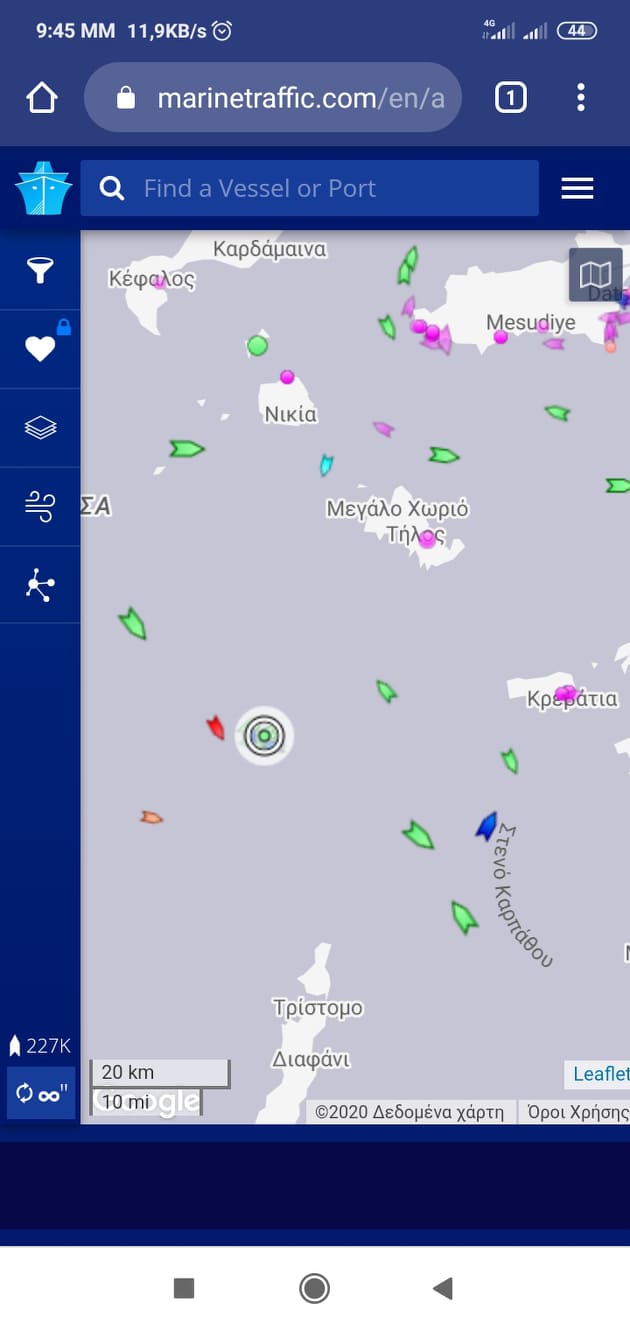Search in Find a Vessel or Port
The image size is (630, 1330).
coord(320,188)
